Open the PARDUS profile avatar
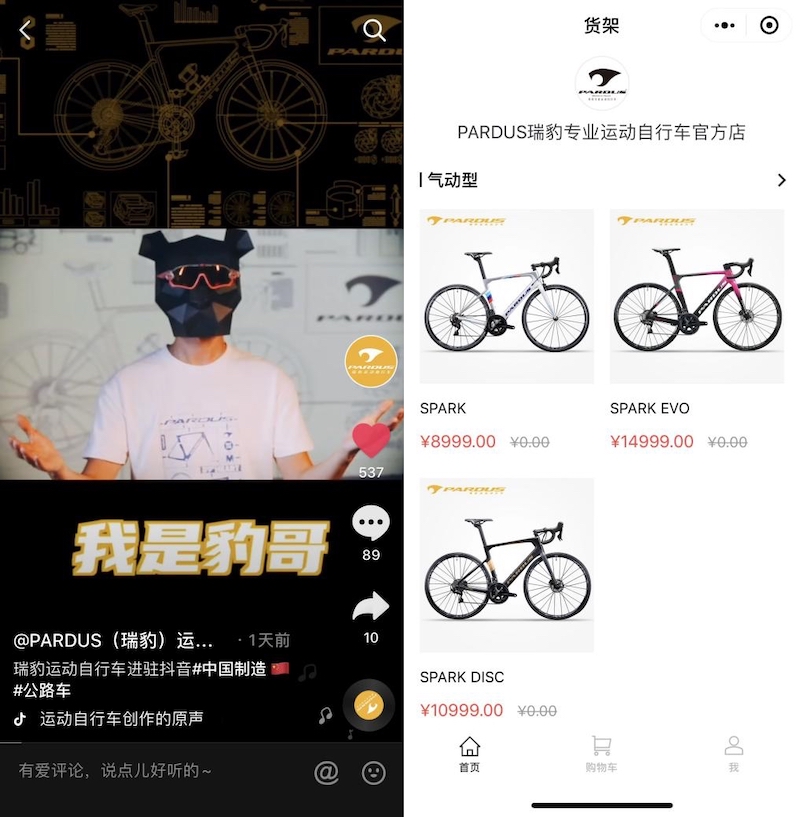This screenshot has height=817, width=800. point(371,361)
